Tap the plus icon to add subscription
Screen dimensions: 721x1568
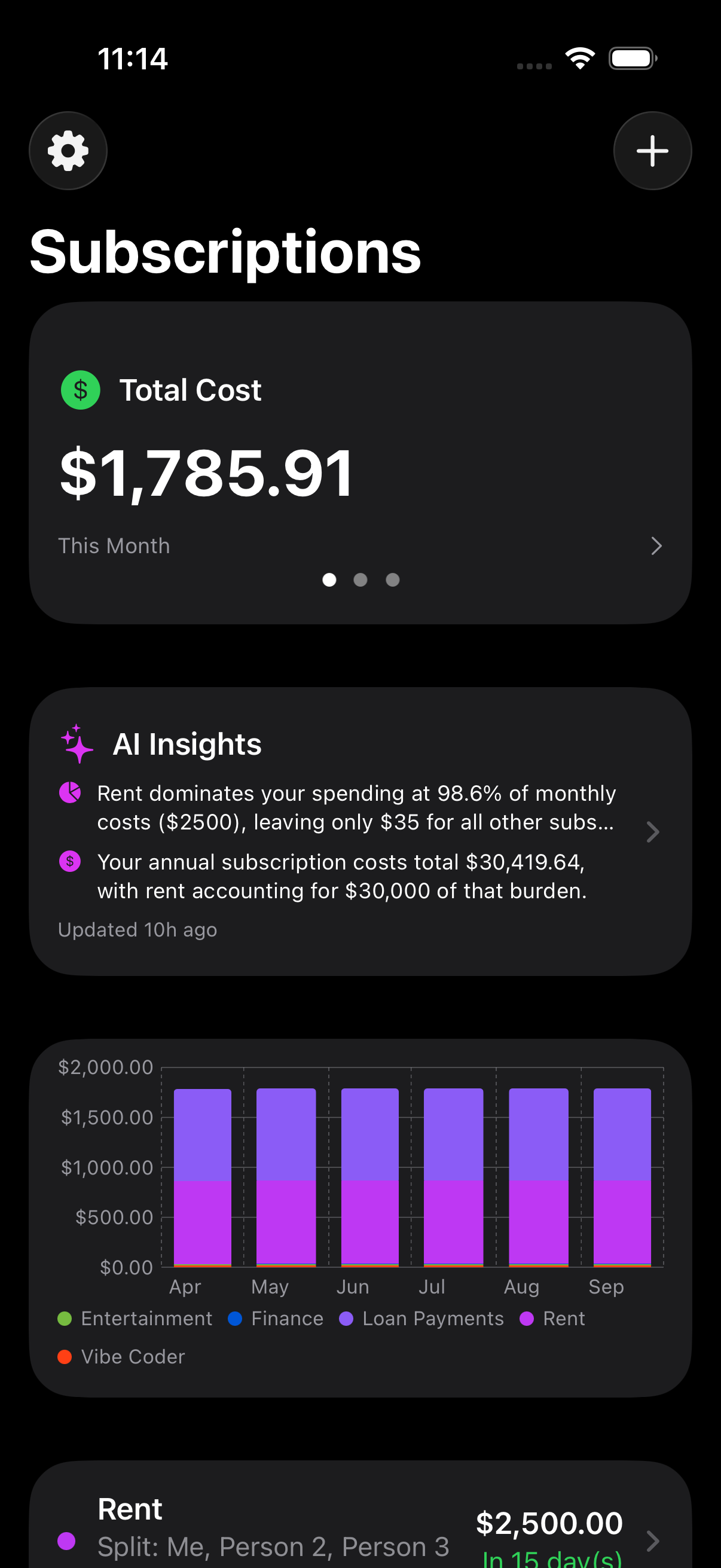(652, 150)
